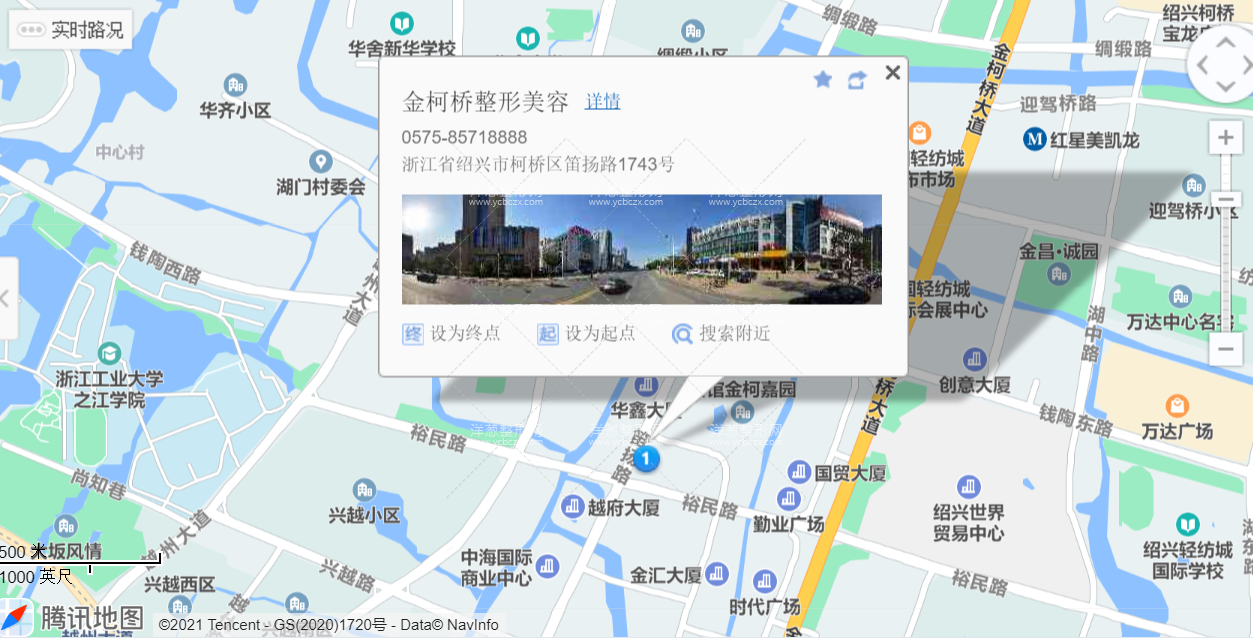
Task: Toggle real-time traffic (实时路况)
Action: [x=70, y=30]
